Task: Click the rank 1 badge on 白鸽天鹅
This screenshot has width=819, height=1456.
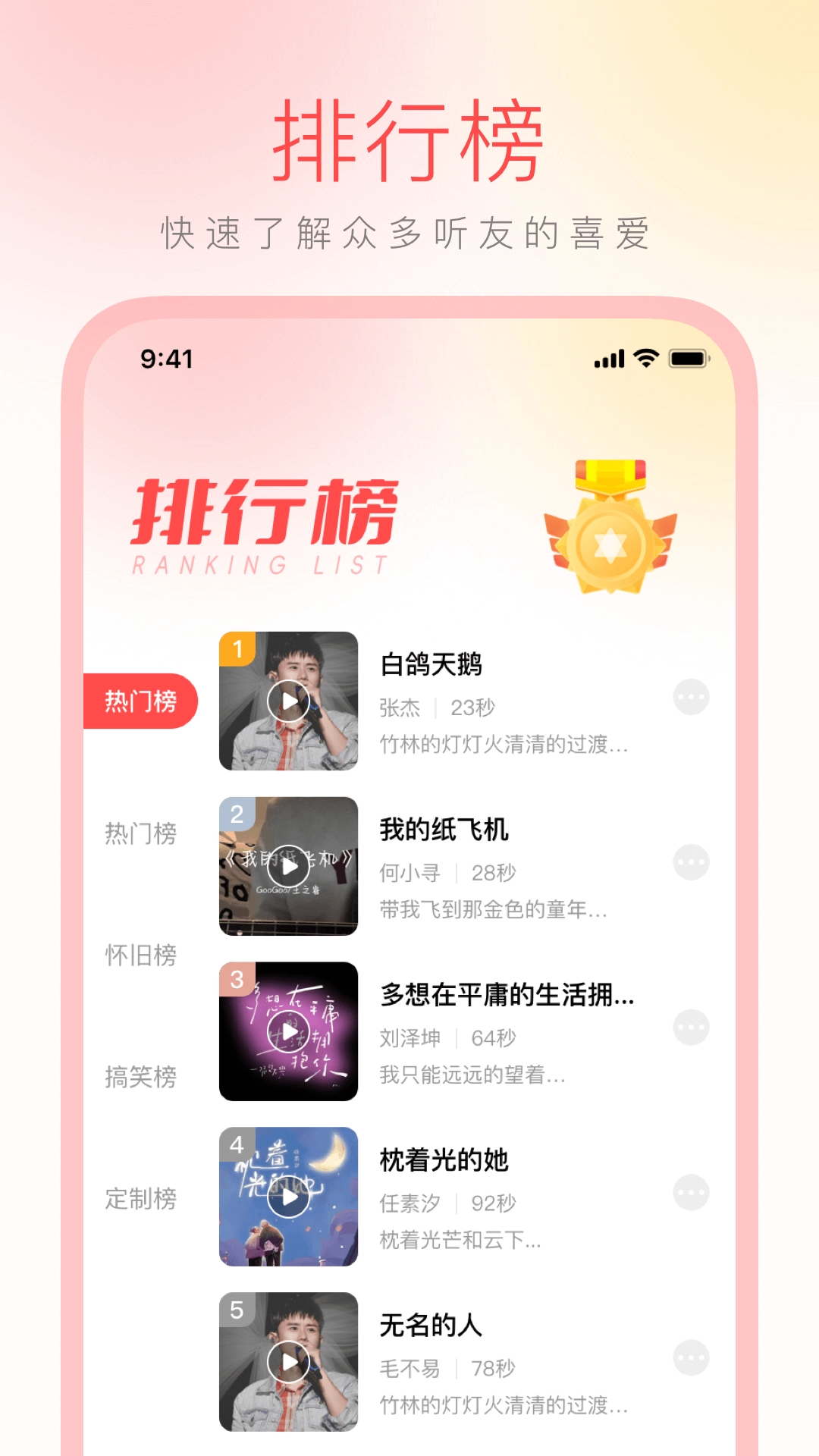Action: [238, 646]
